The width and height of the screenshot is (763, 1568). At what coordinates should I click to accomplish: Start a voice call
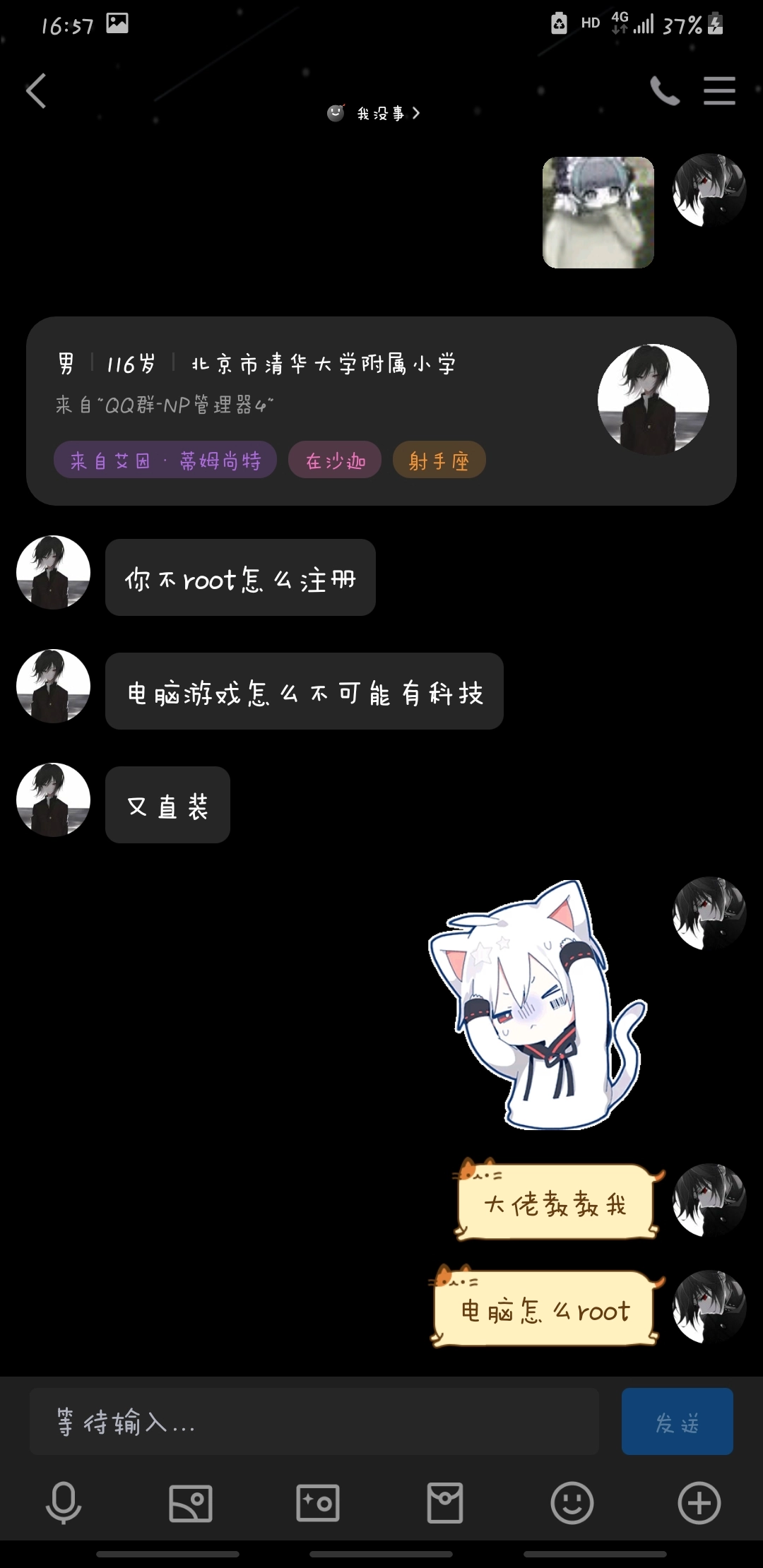coord(664,91)
